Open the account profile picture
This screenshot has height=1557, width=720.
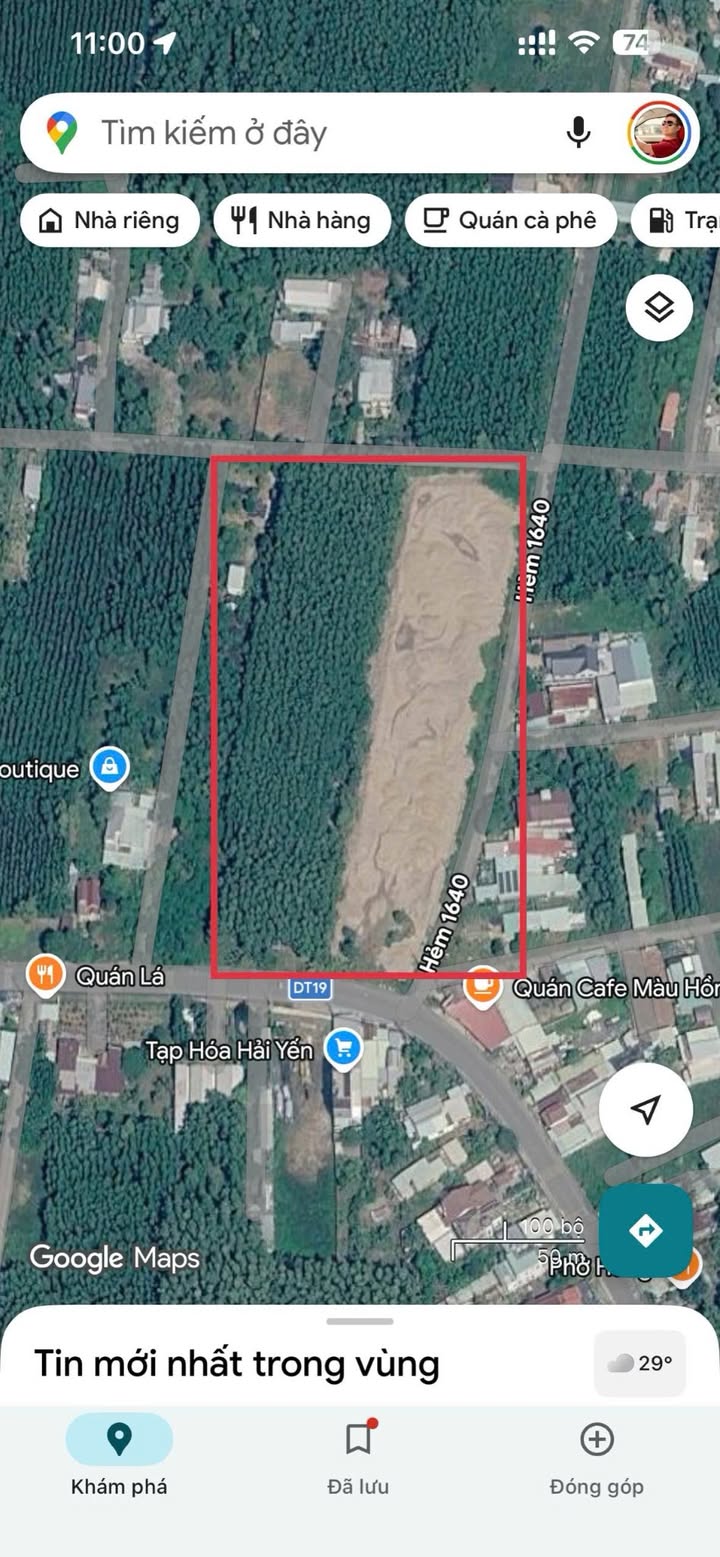[x=659, y=133]
